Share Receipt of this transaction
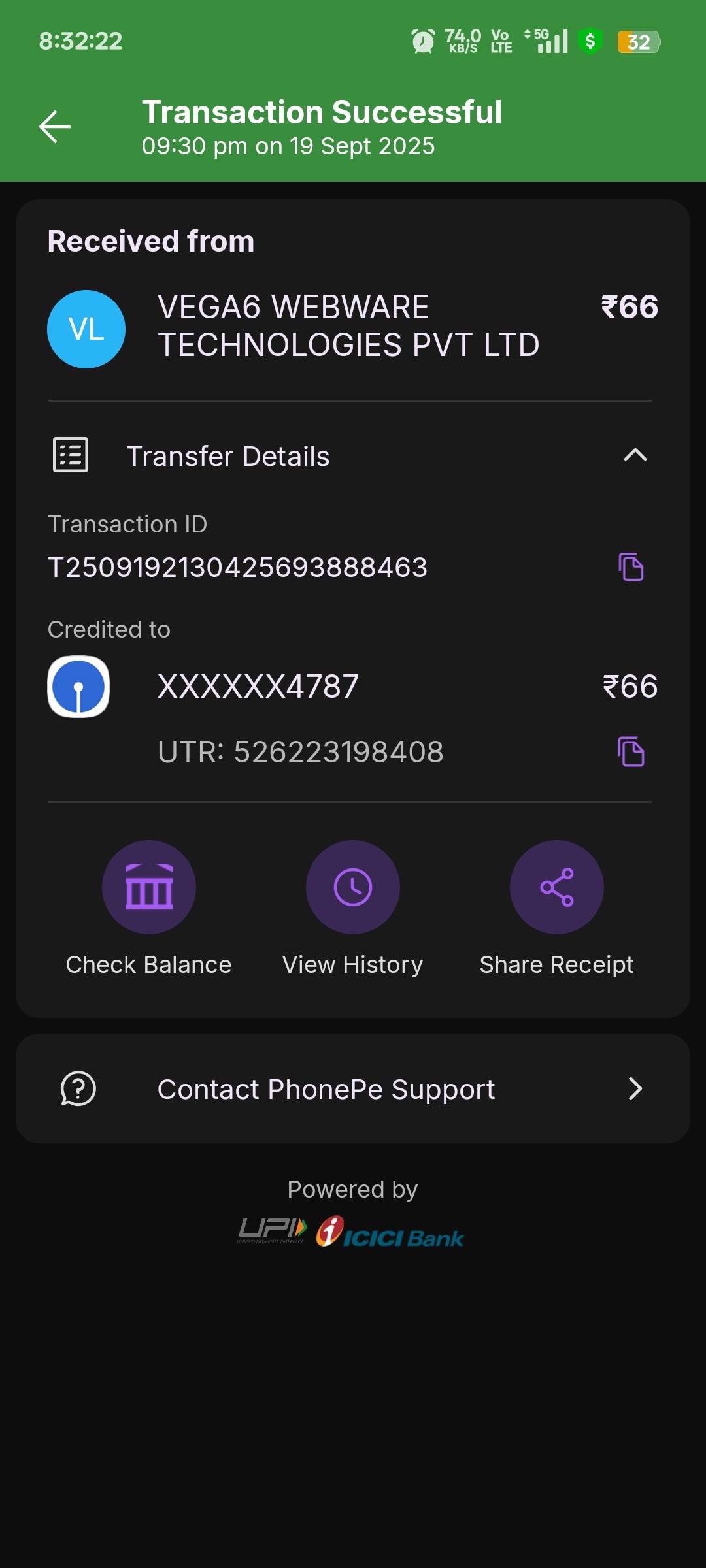The image size is (706, 1568). pos(556,887)
